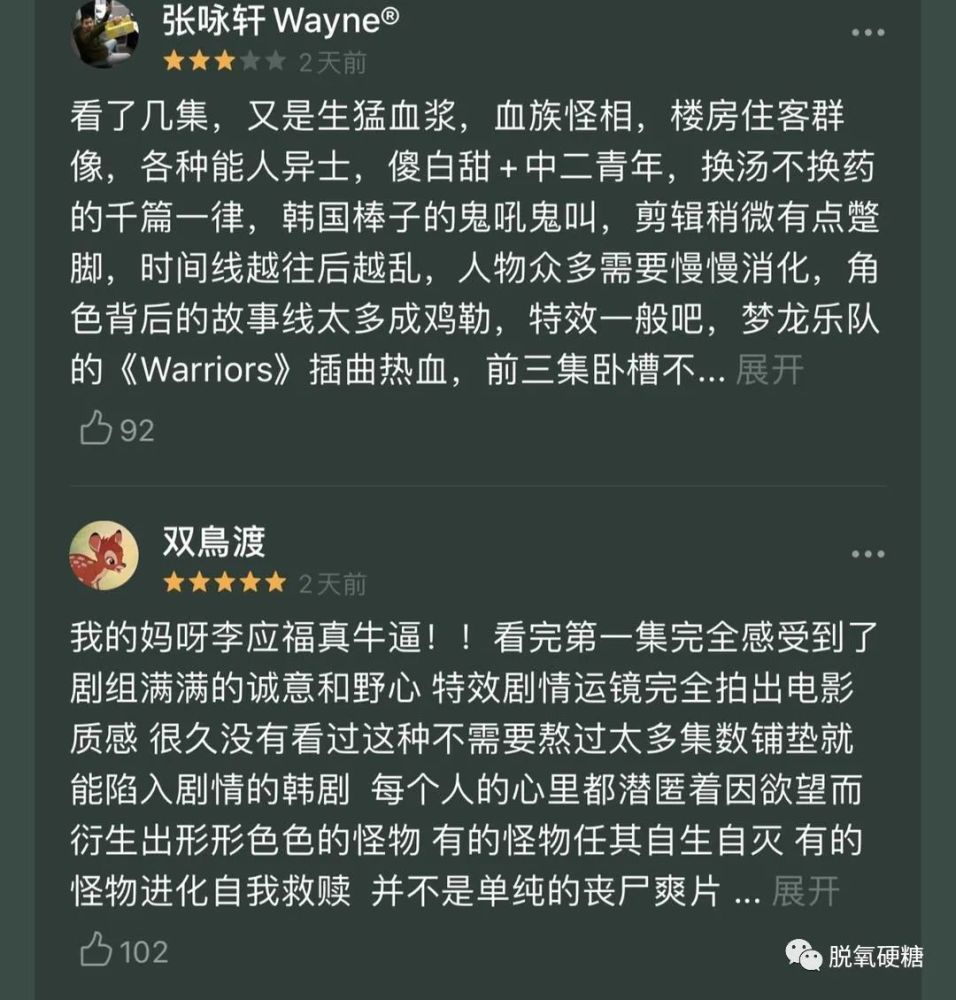The image size is (956, 1000).
Task: Open 张咏轩 Wayne's profile picture
Action: tap(104, 33)
